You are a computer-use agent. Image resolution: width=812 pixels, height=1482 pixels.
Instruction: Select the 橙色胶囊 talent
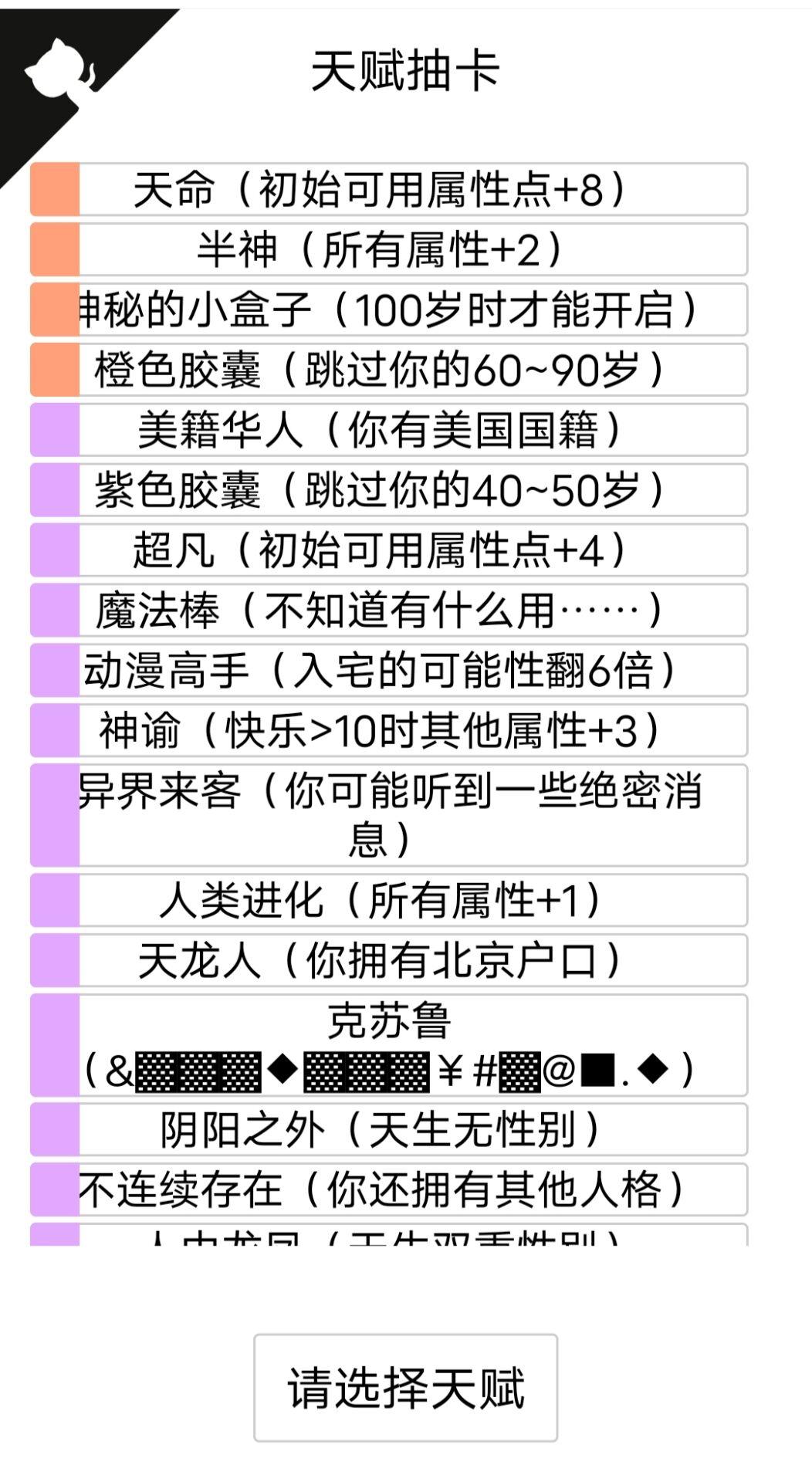389,370
